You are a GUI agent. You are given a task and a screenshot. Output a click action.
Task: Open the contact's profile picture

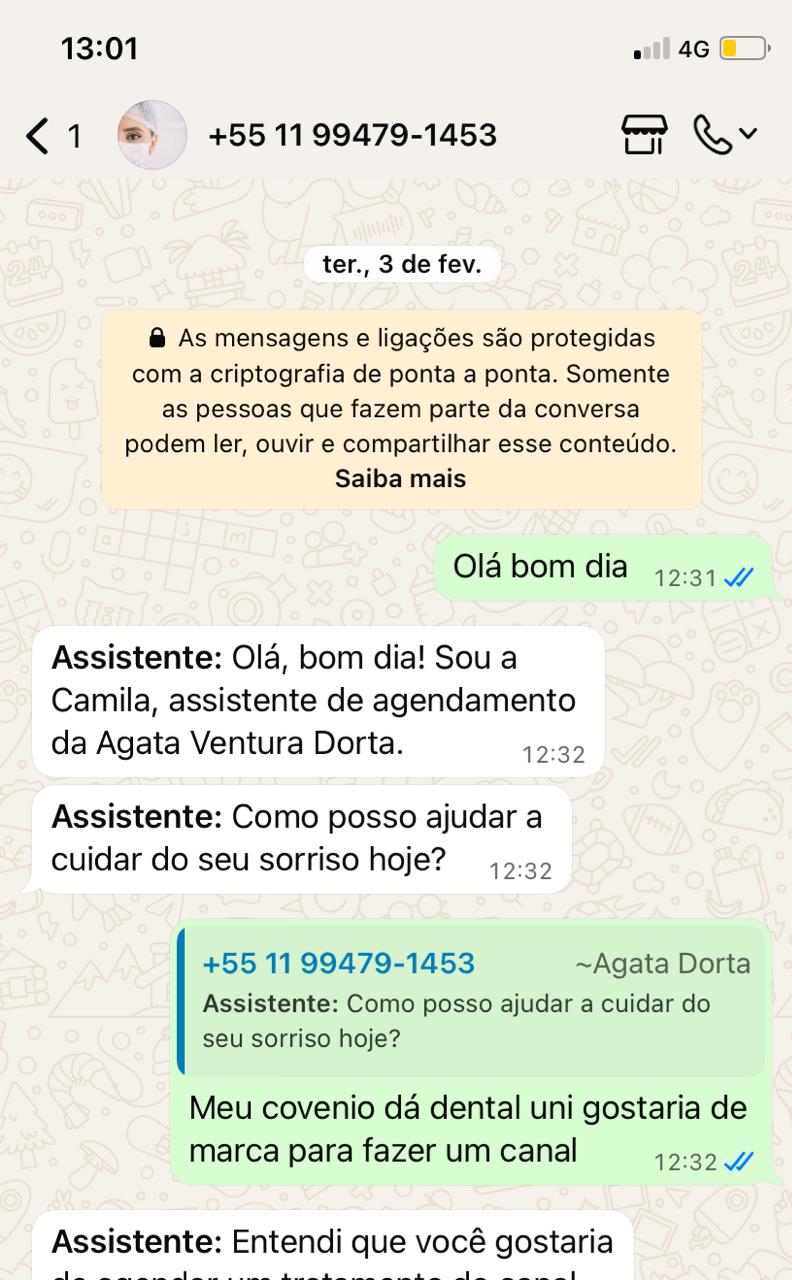tap(152, 135)
